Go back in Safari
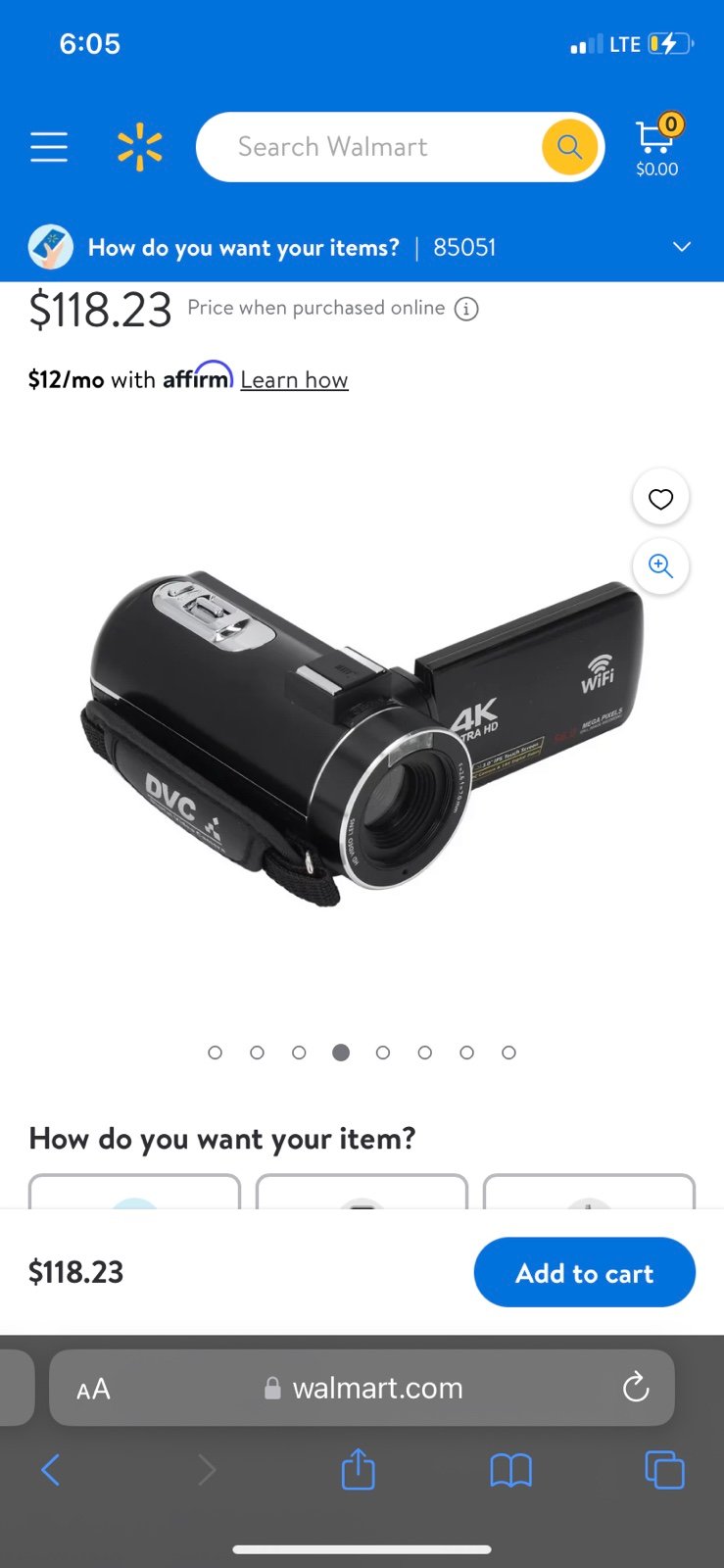Screen dimensions: 724x1568 coord(51,1470)
